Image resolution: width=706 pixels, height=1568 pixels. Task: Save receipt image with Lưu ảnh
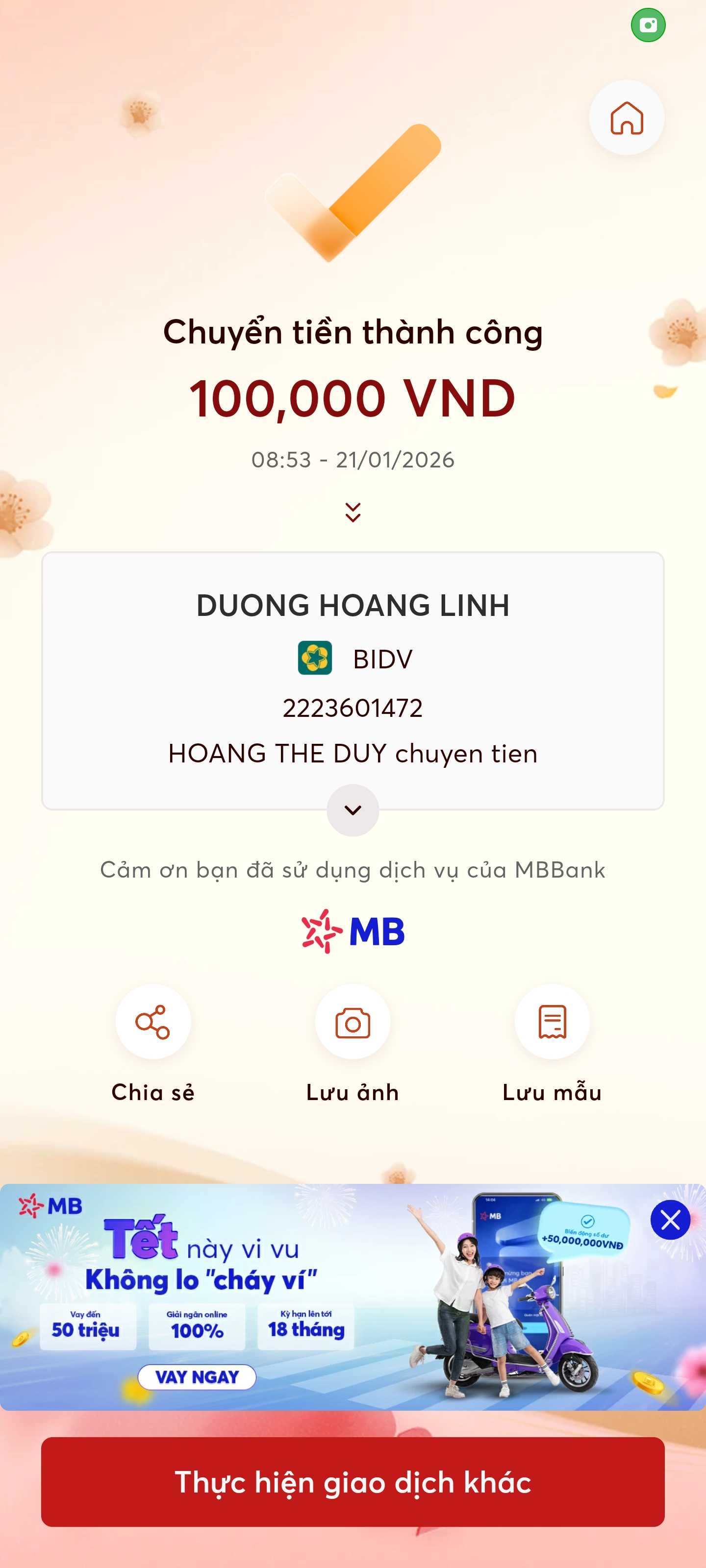pos(353,1022)
